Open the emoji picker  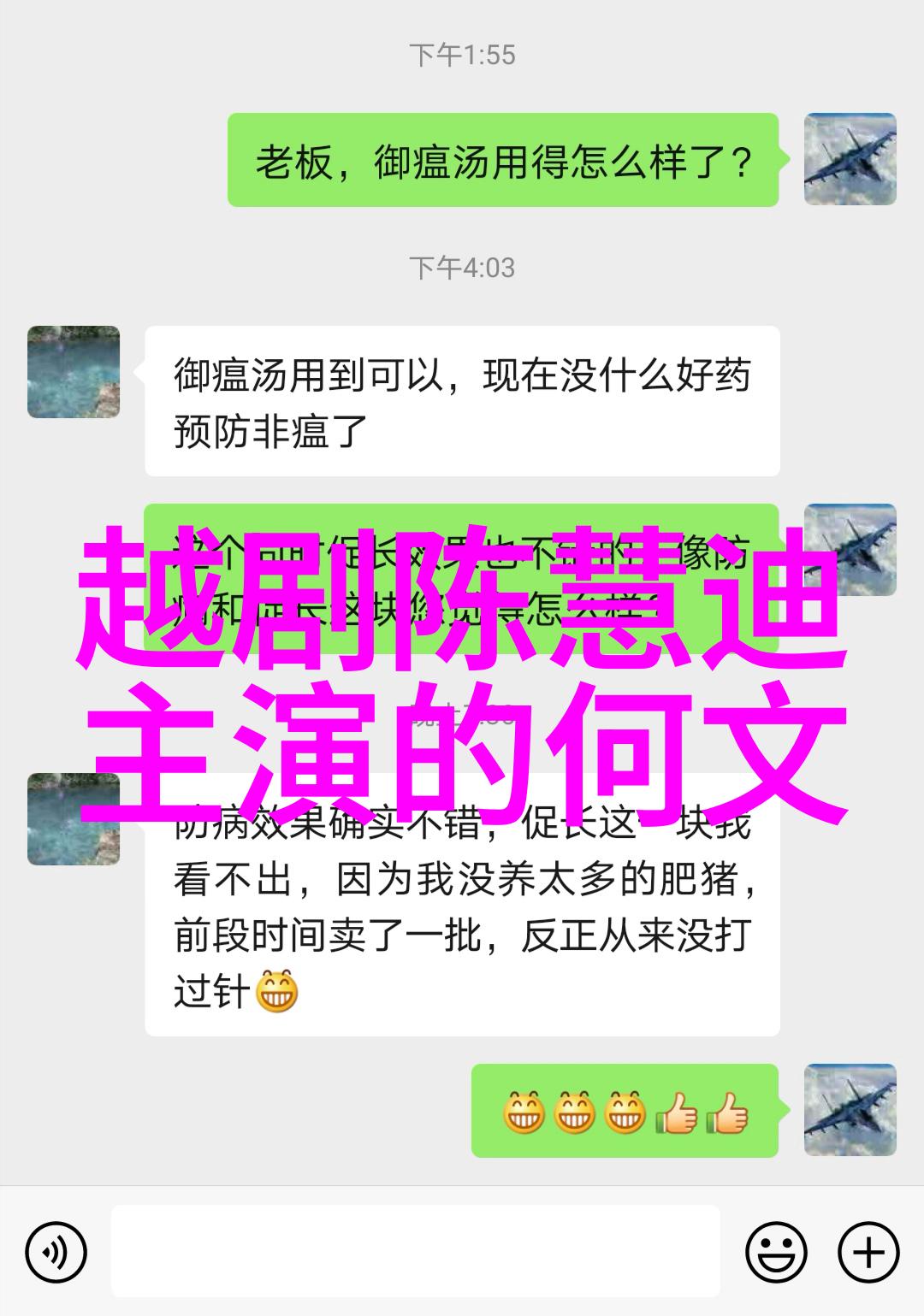coord(776,1253)
